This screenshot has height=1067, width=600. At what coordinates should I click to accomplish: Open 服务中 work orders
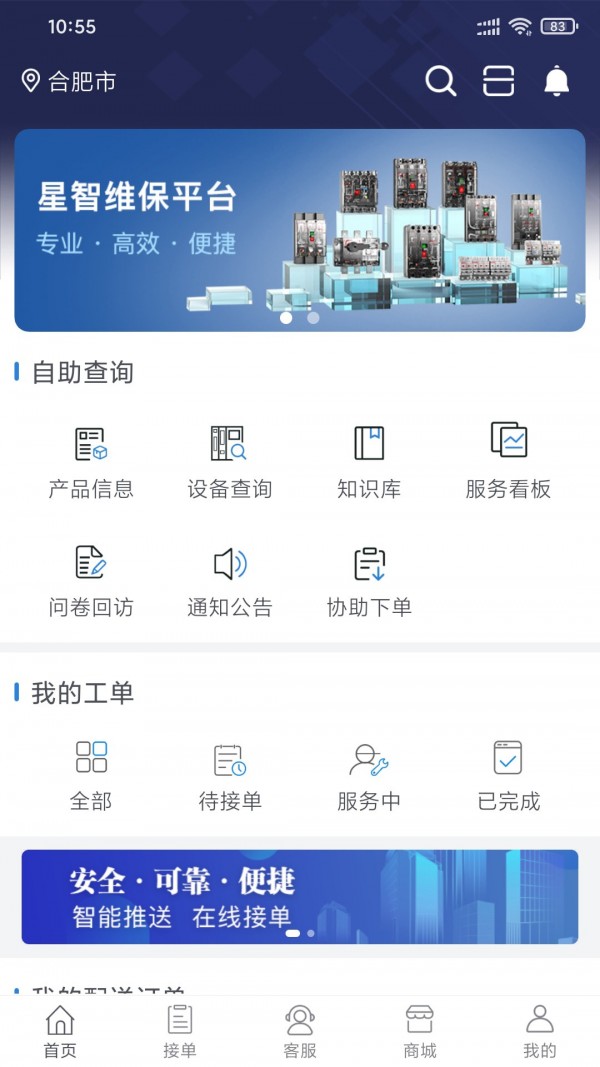(x=369, y=774)
